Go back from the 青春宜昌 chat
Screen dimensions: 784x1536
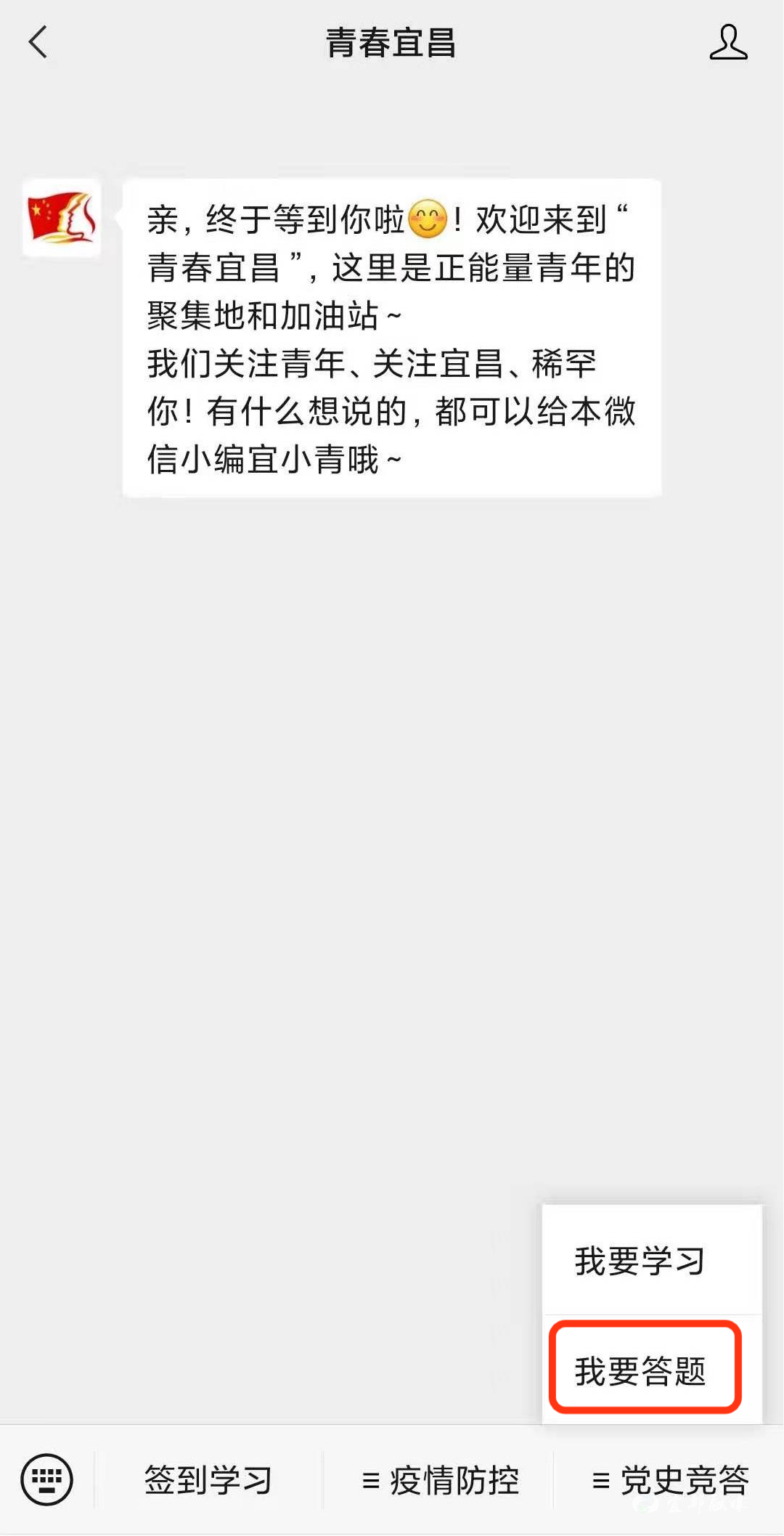38,42
